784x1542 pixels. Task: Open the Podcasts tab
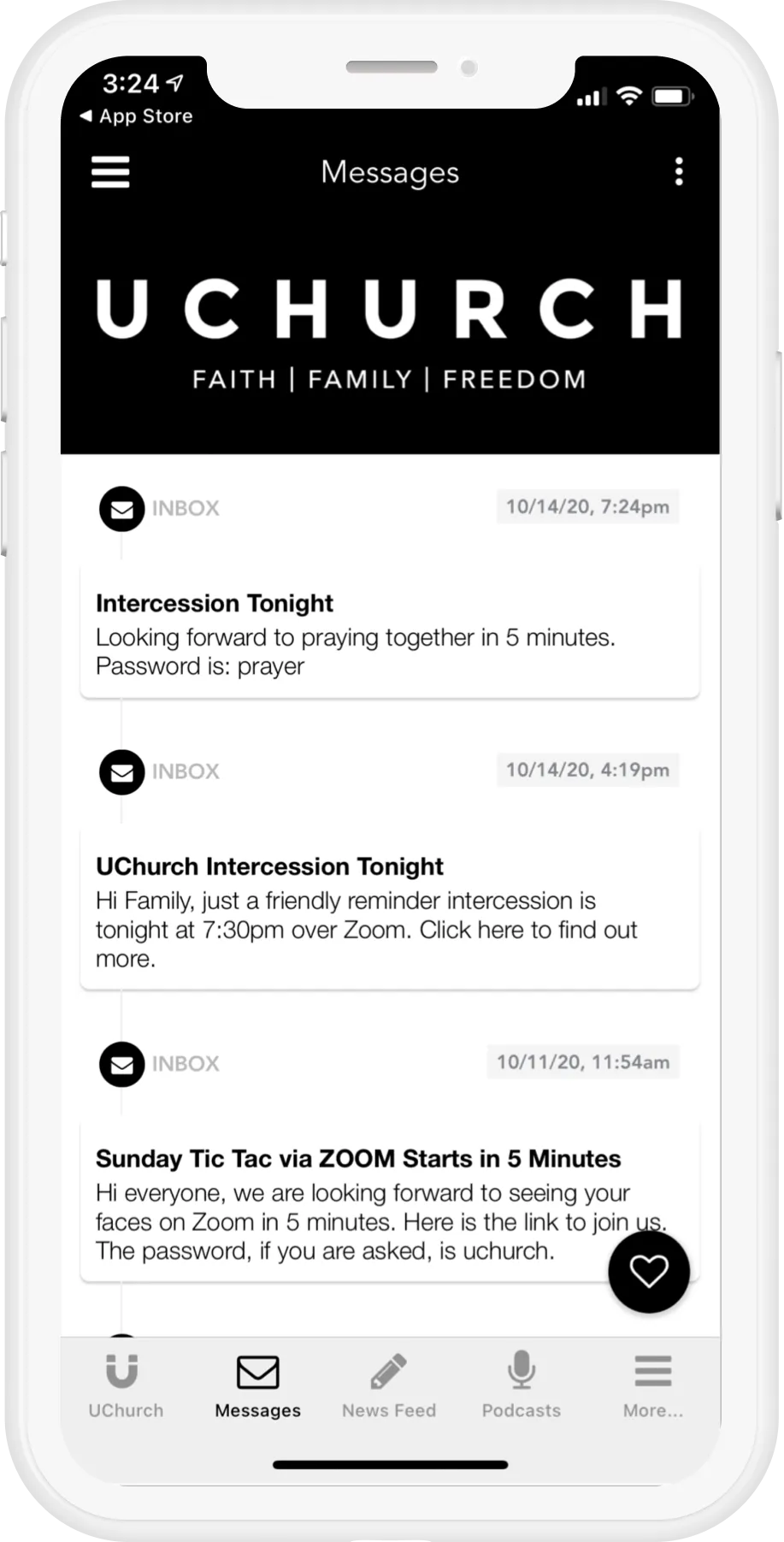coord(521,1384)
